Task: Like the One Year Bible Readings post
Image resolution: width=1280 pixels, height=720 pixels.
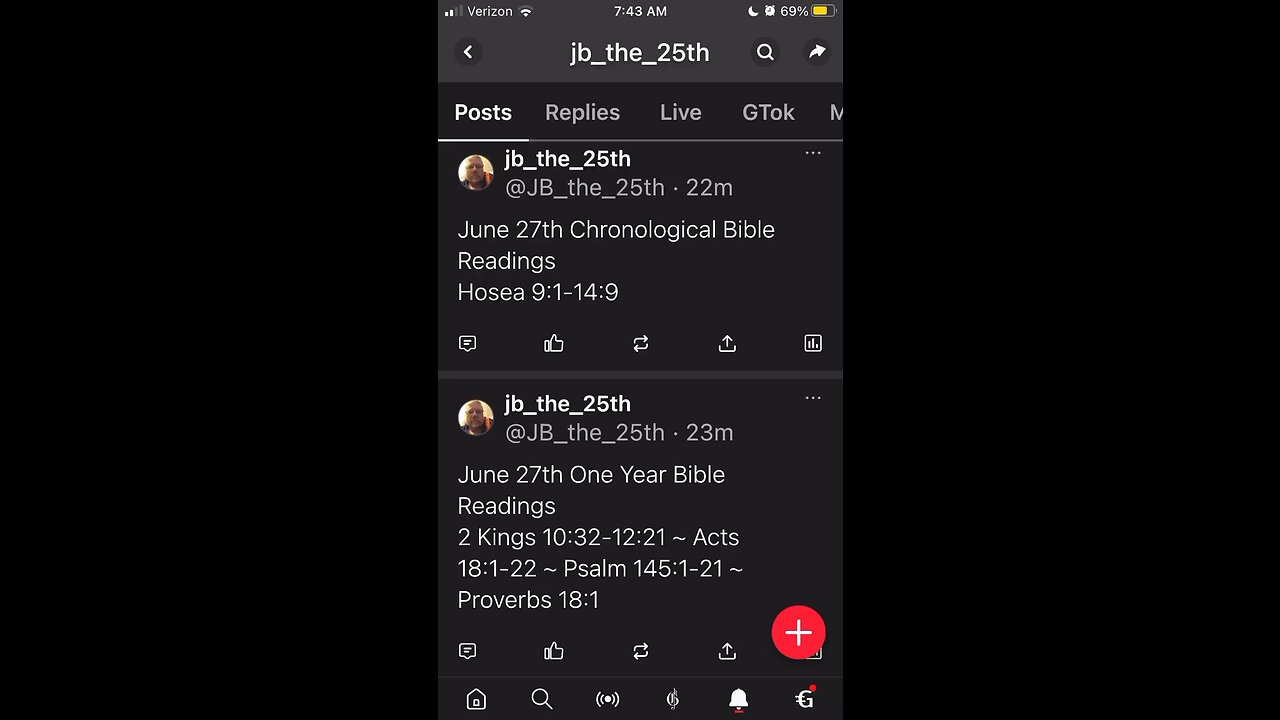Action: tap(554, 651)
